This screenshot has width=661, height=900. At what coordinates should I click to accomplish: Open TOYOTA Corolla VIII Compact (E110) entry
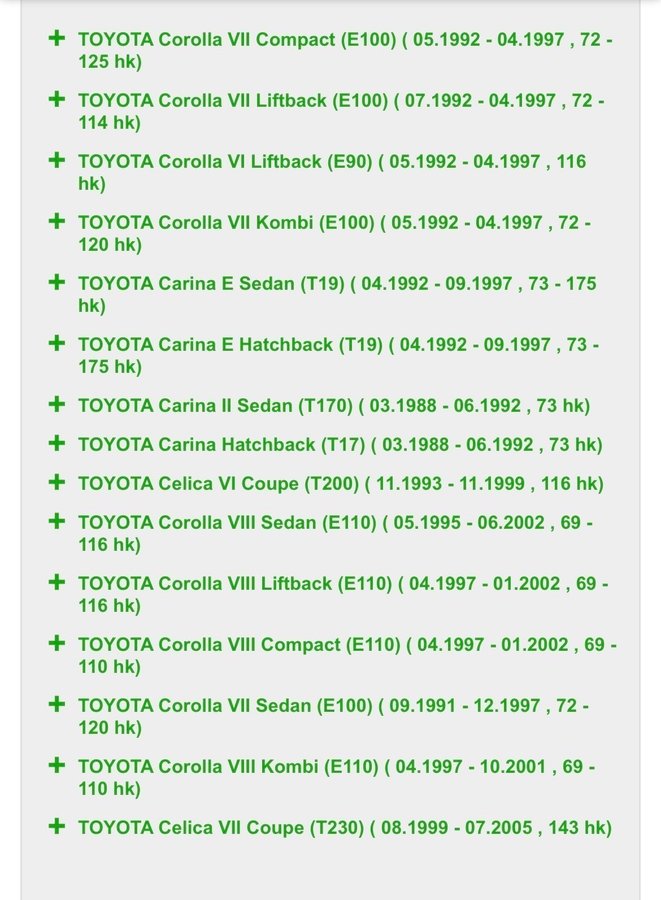click(x=57, y=644)
